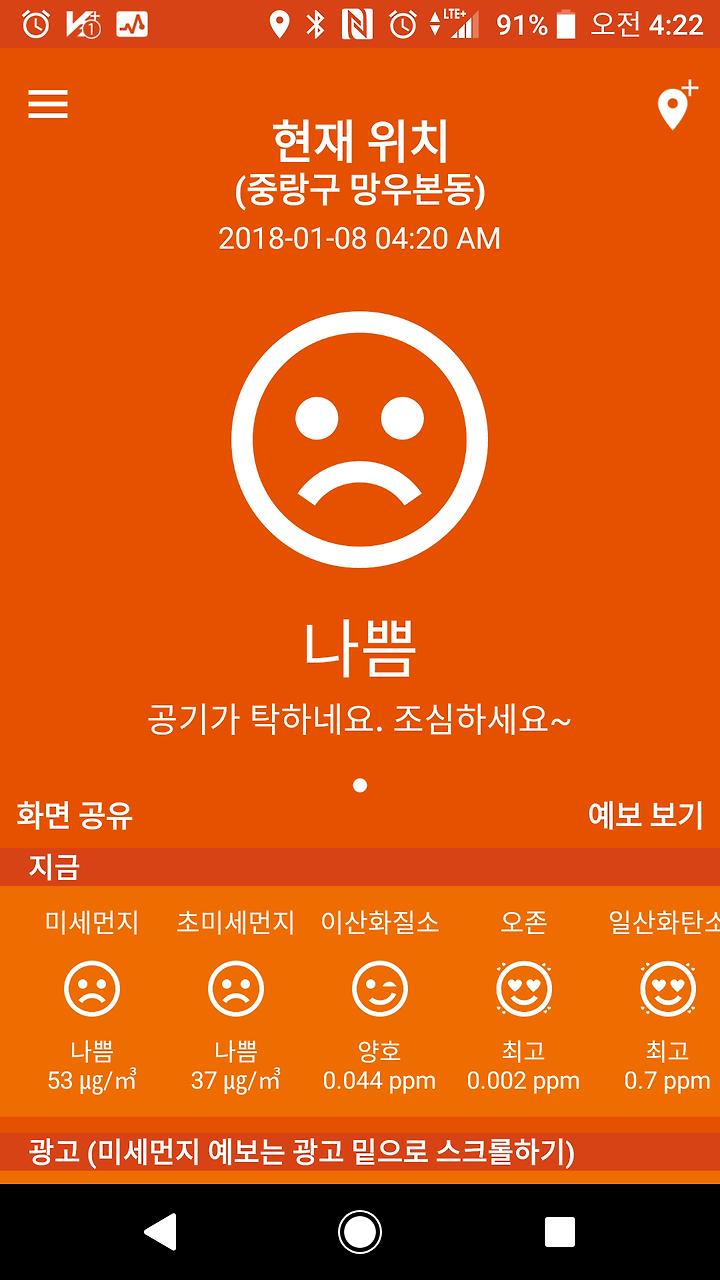This screenshot has width=720, height=1280.
Task: Add a new location with pin icon
Action: (677, 105)
